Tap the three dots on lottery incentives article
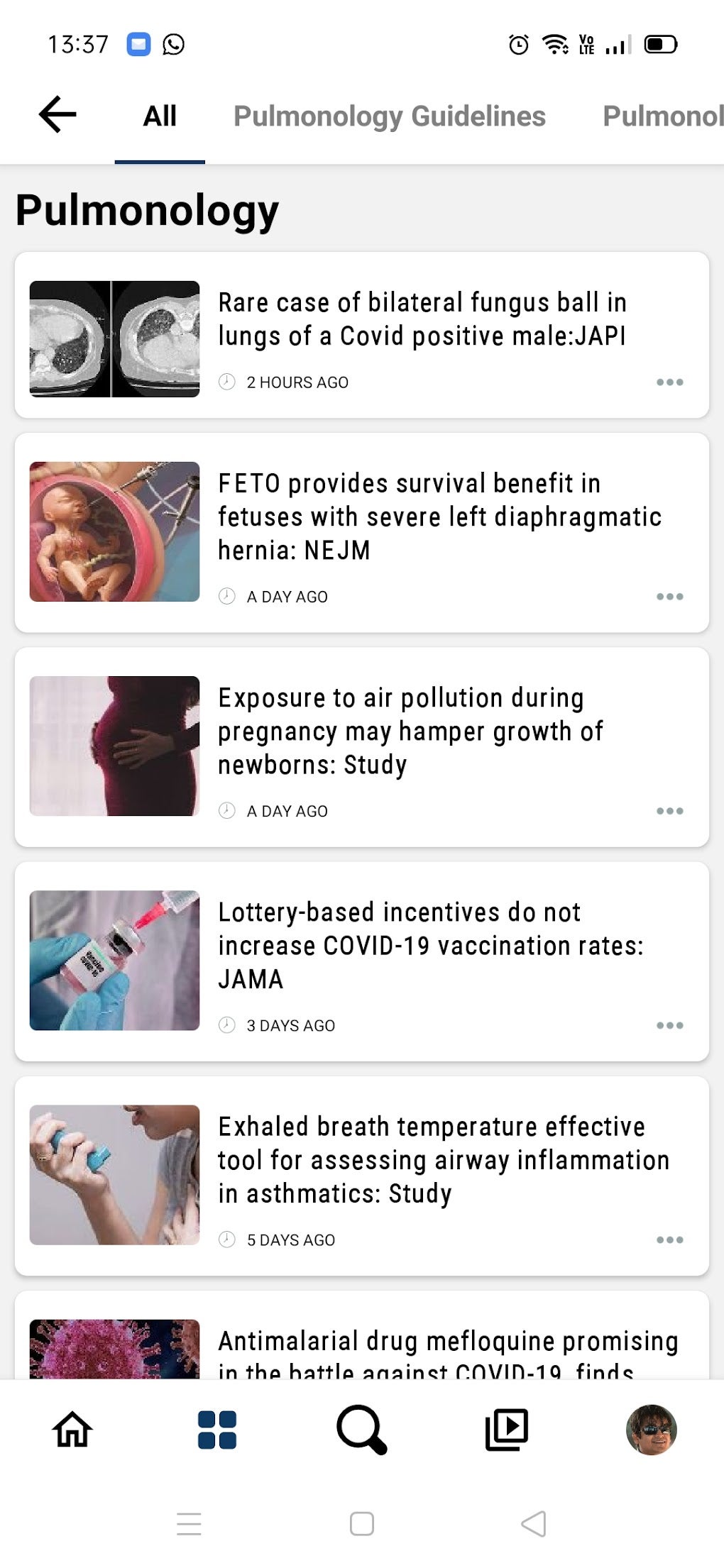The height and width of the screenshot is (1568, 724). [669, 1025]
